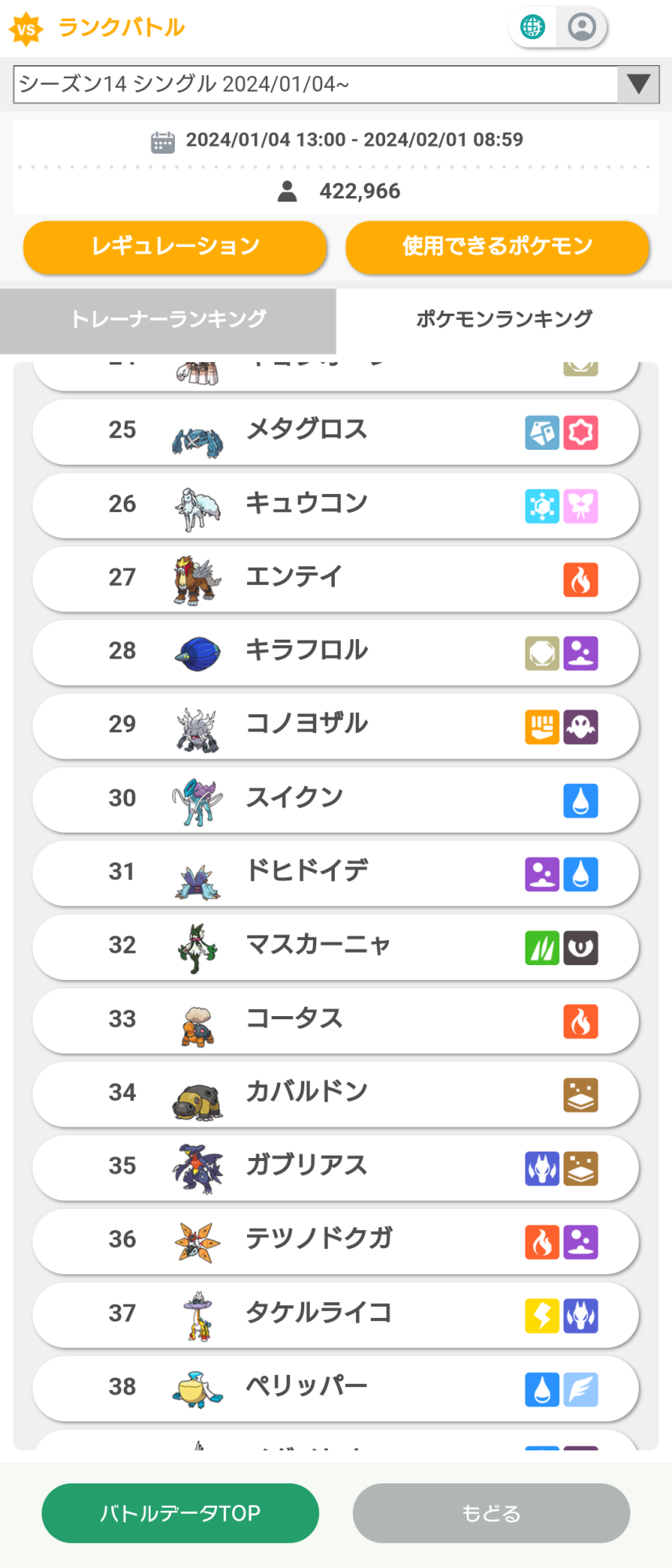The image size is (672, 1568).
Task: Open the language globe icon
Action: [x=532, y=27]
